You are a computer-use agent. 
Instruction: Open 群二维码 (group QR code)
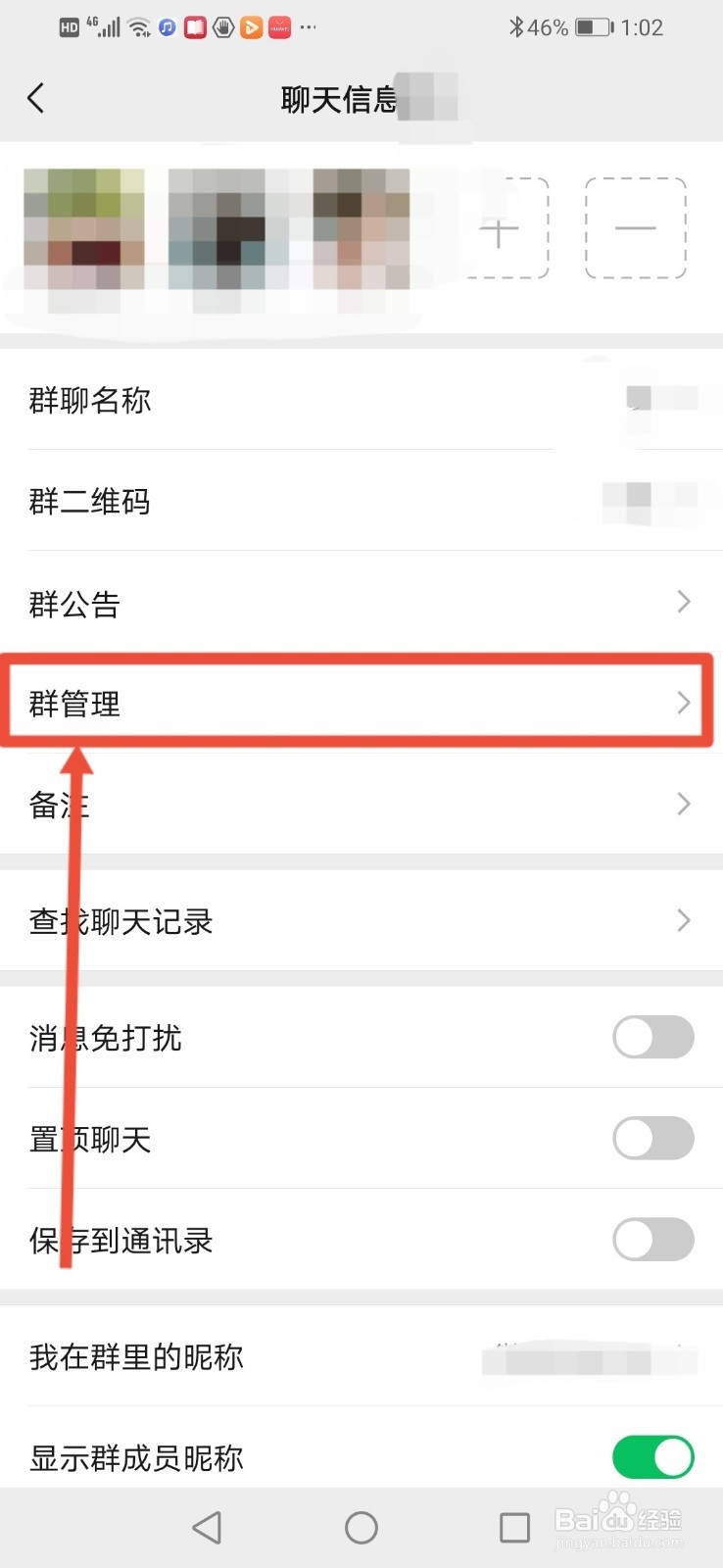pos(361,502)
